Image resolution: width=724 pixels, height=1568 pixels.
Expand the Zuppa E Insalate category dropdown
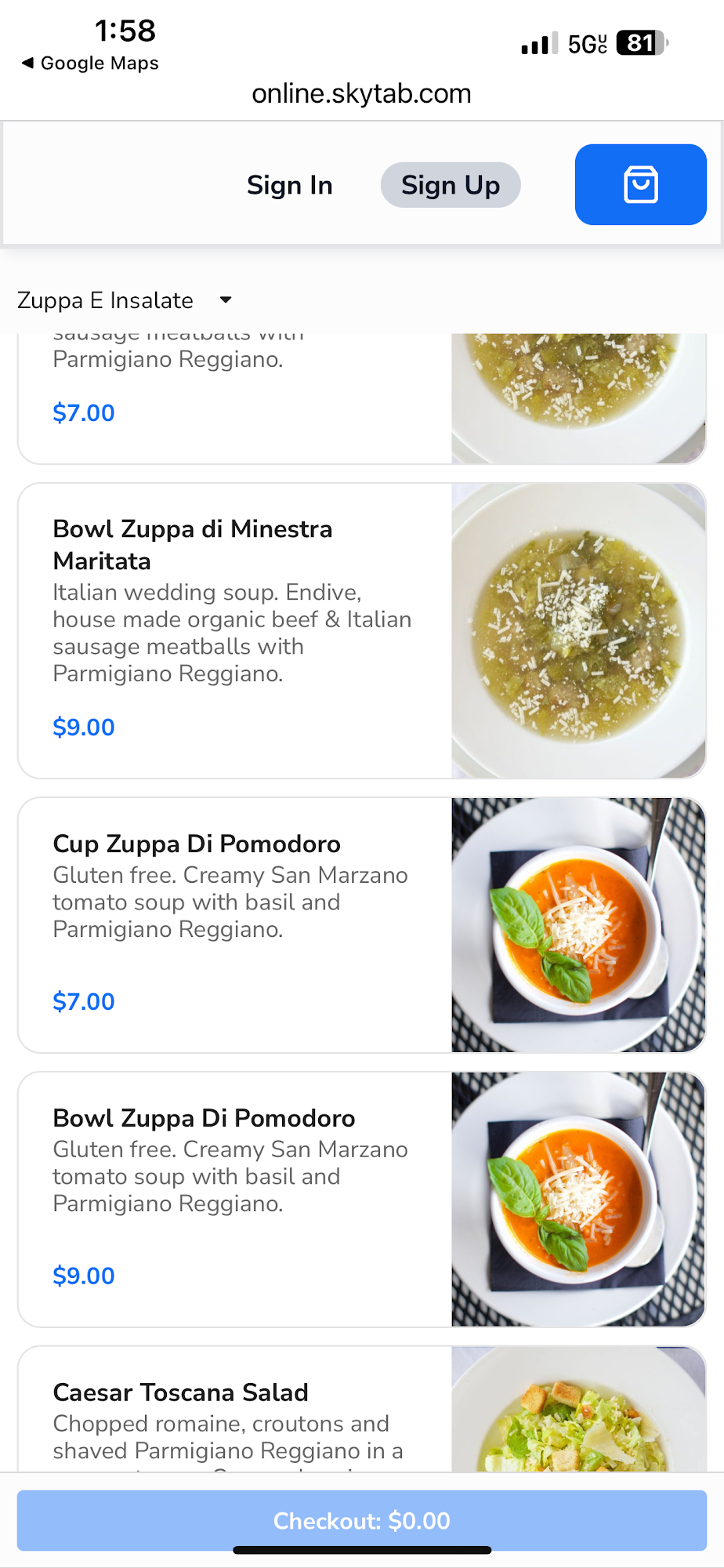(125, 300)
